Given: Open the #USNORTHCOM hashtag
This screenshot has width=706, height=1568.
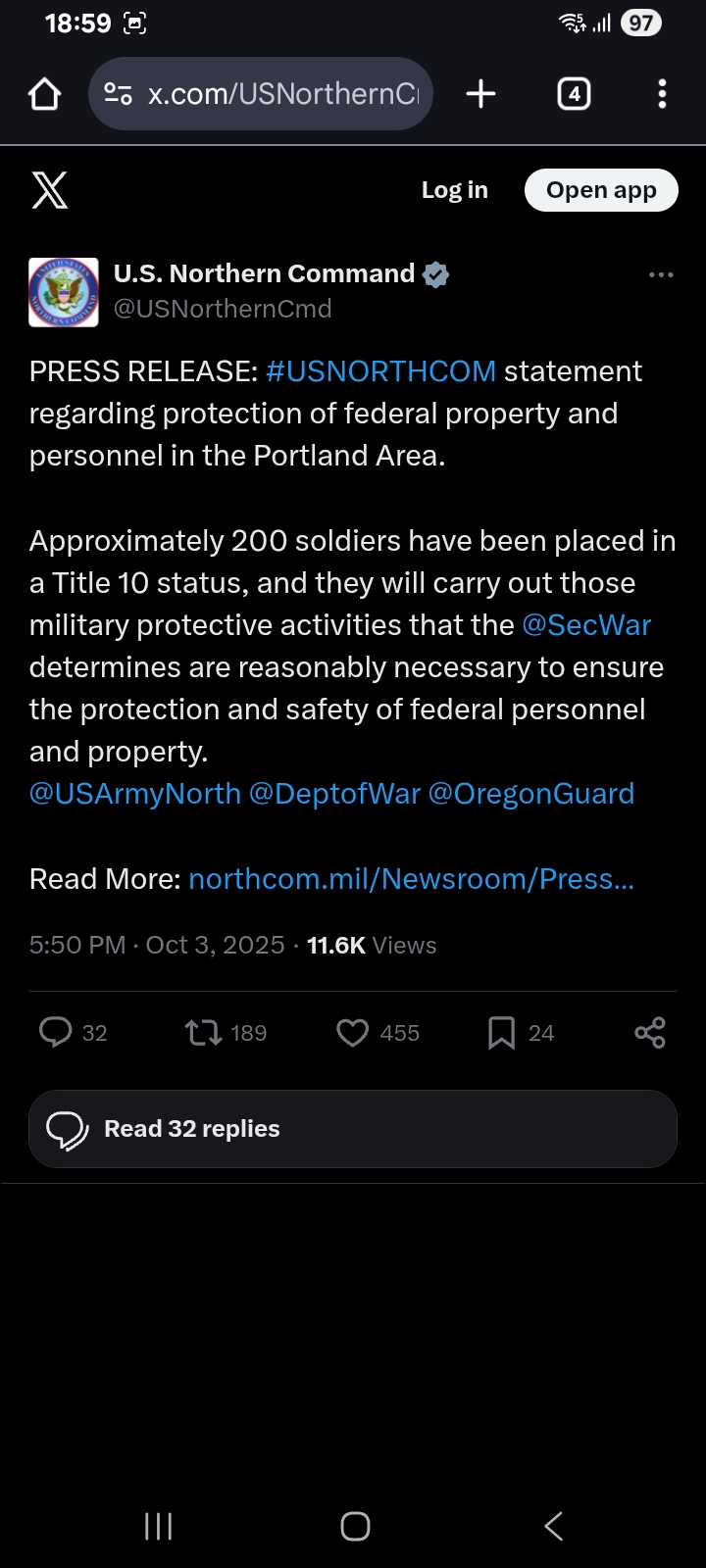Looking at the screenshot, I should click(x=380, y=371).
